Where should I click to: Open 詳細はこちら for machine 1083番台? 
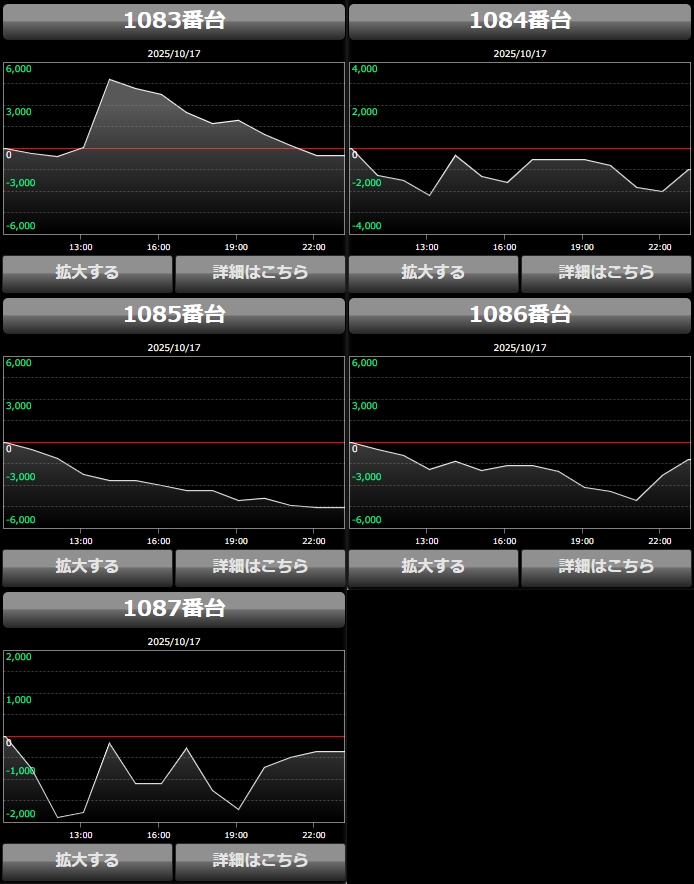(x=260, y=272)
